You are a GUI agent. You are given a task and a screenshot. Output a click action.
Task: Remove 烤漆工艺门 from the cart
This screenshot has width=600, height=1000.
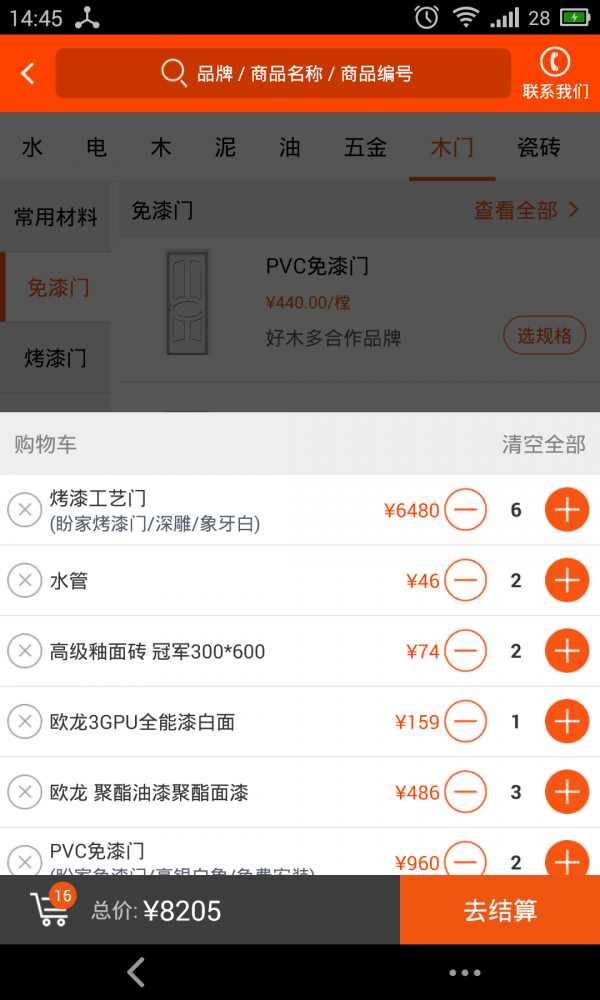tap(24, 510)
